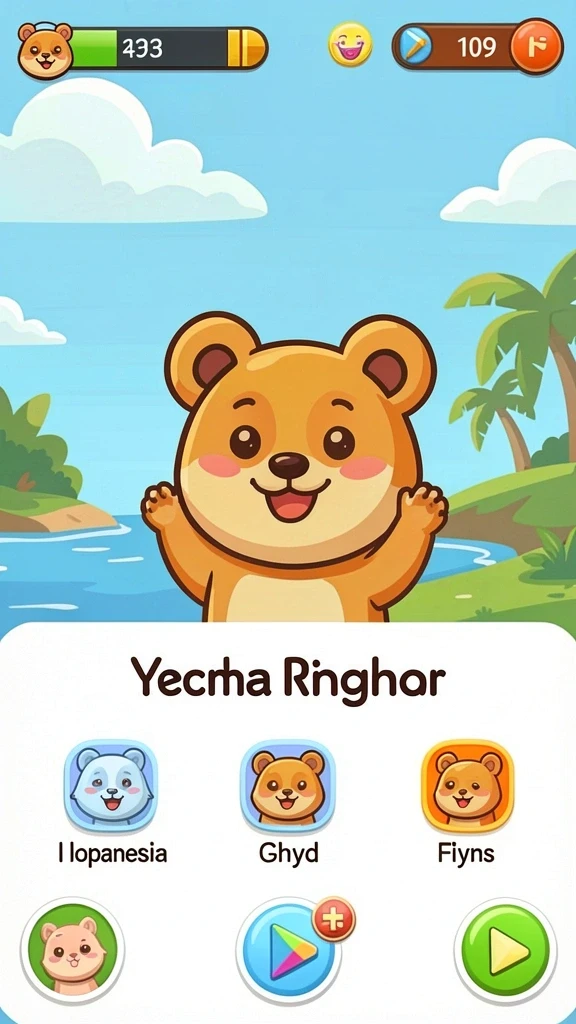The width and height of the screenshot is (576, 1024).
Task: Tap the orange button beside 109
Action: [537, 46]
